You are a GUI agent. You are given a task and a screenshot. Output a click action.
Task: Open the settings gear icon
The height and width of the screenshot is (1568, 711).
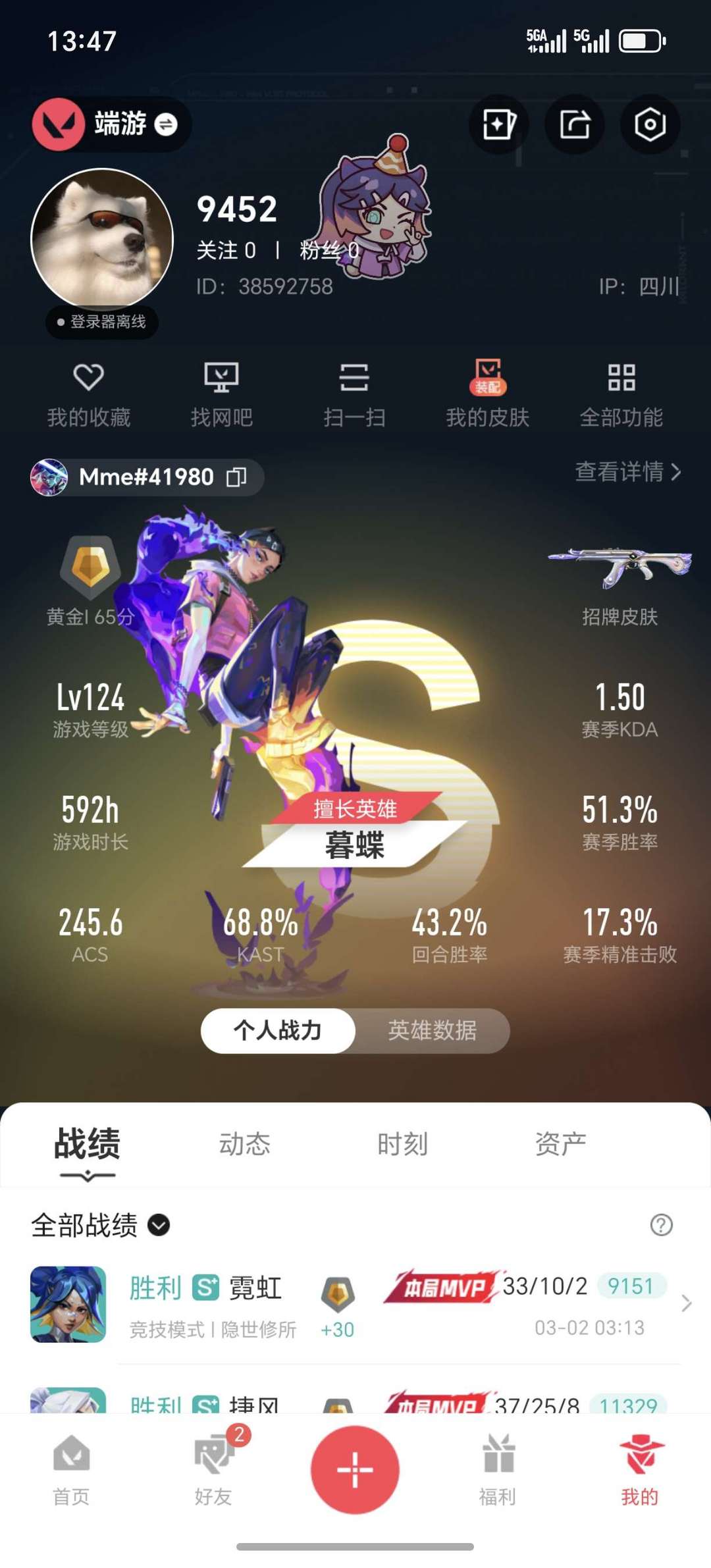click(x=650, y=124)
